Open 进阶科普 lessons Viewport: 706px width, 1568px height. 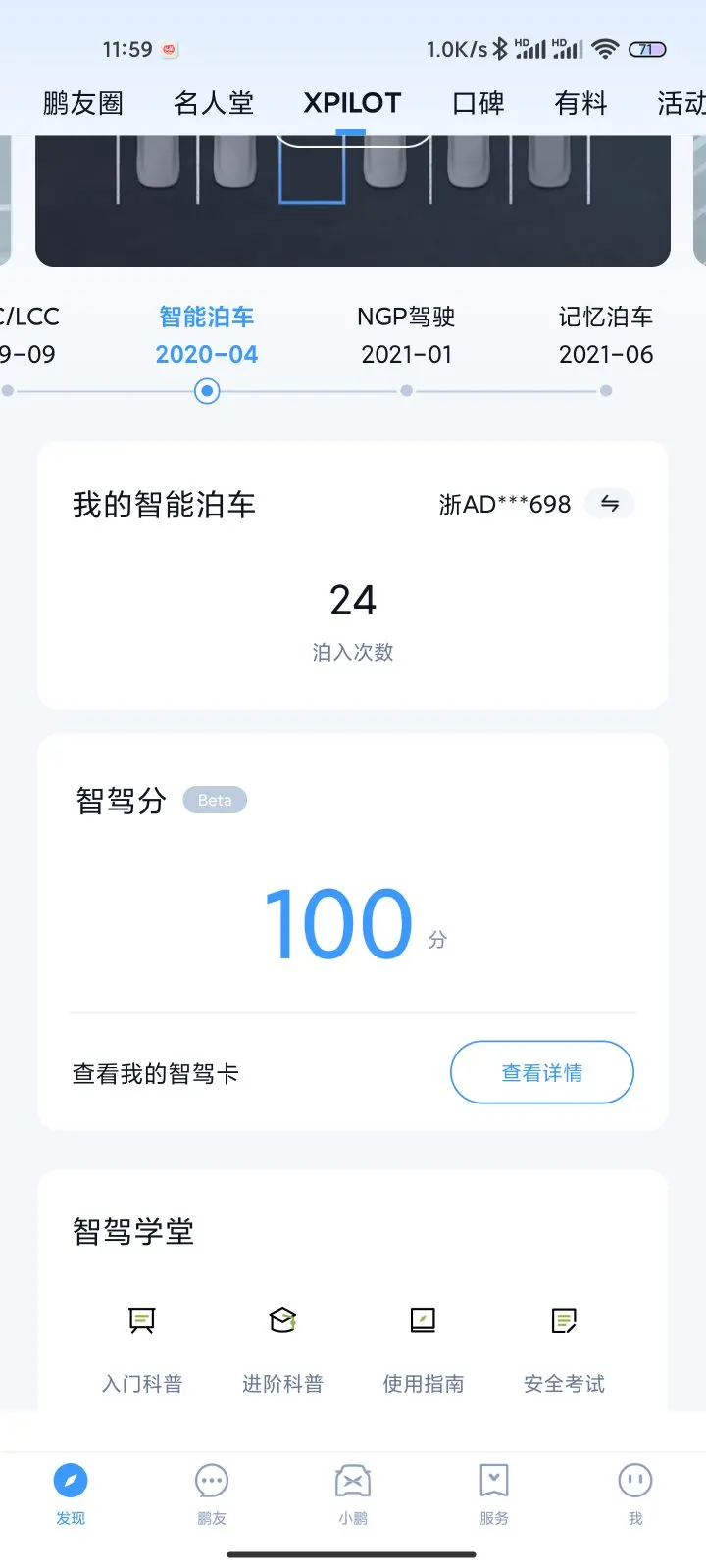(282, 1350)
